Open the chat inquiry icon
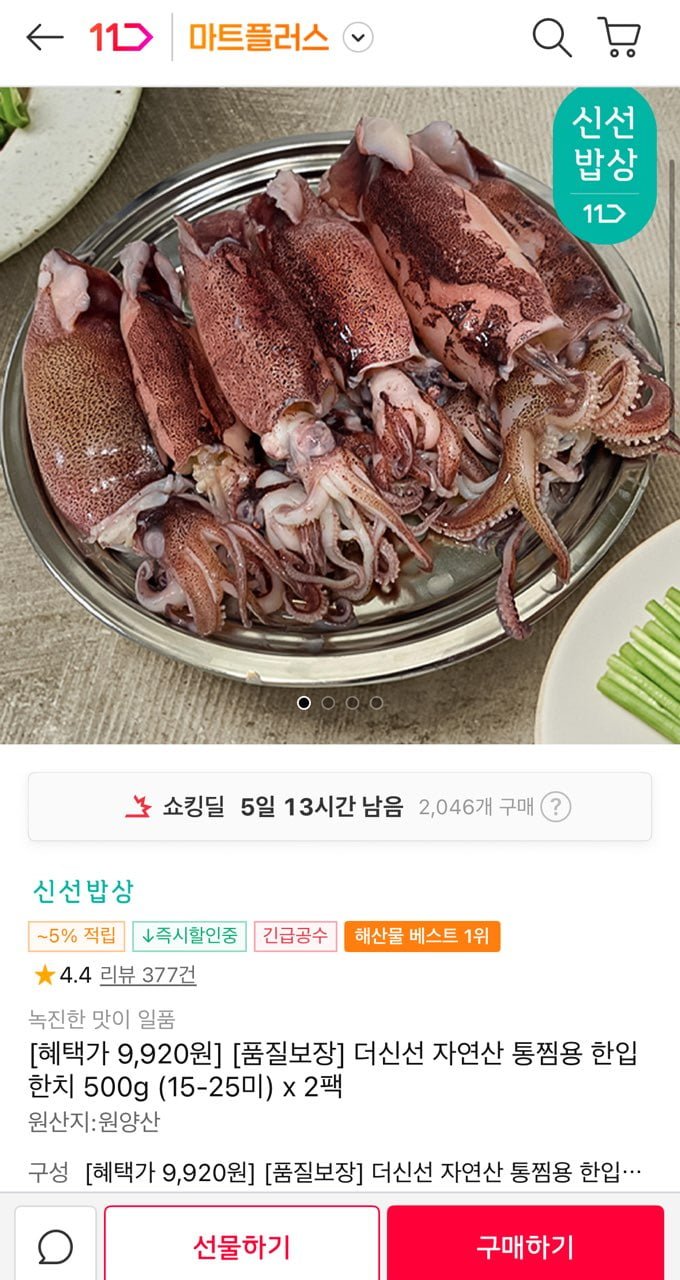 [56, 1246]
